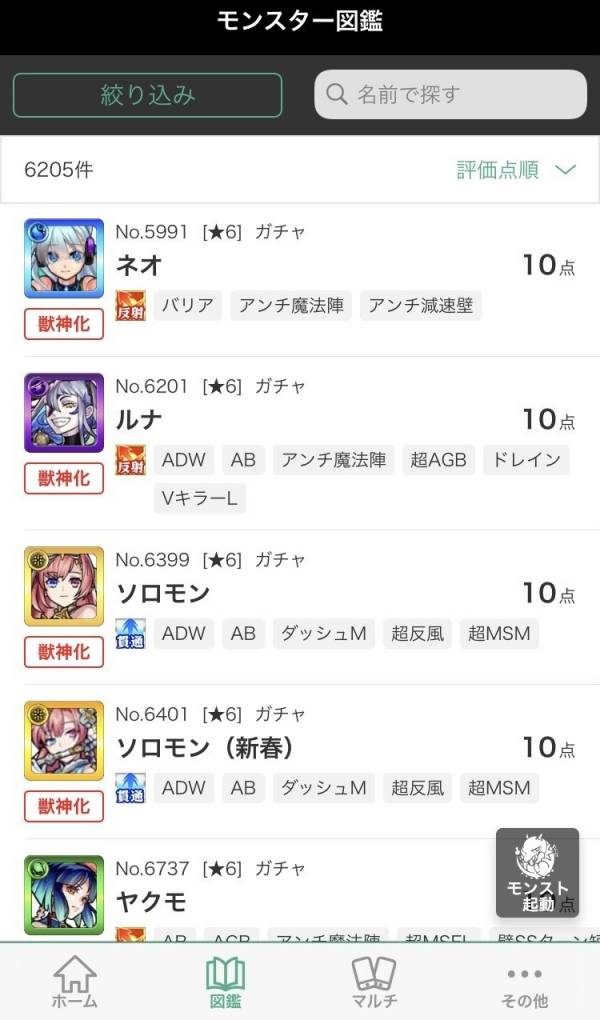Expand the 評価点順 sort dropdown
The height and width of the screenshot is (1020, 600).
tap(516, 170)
